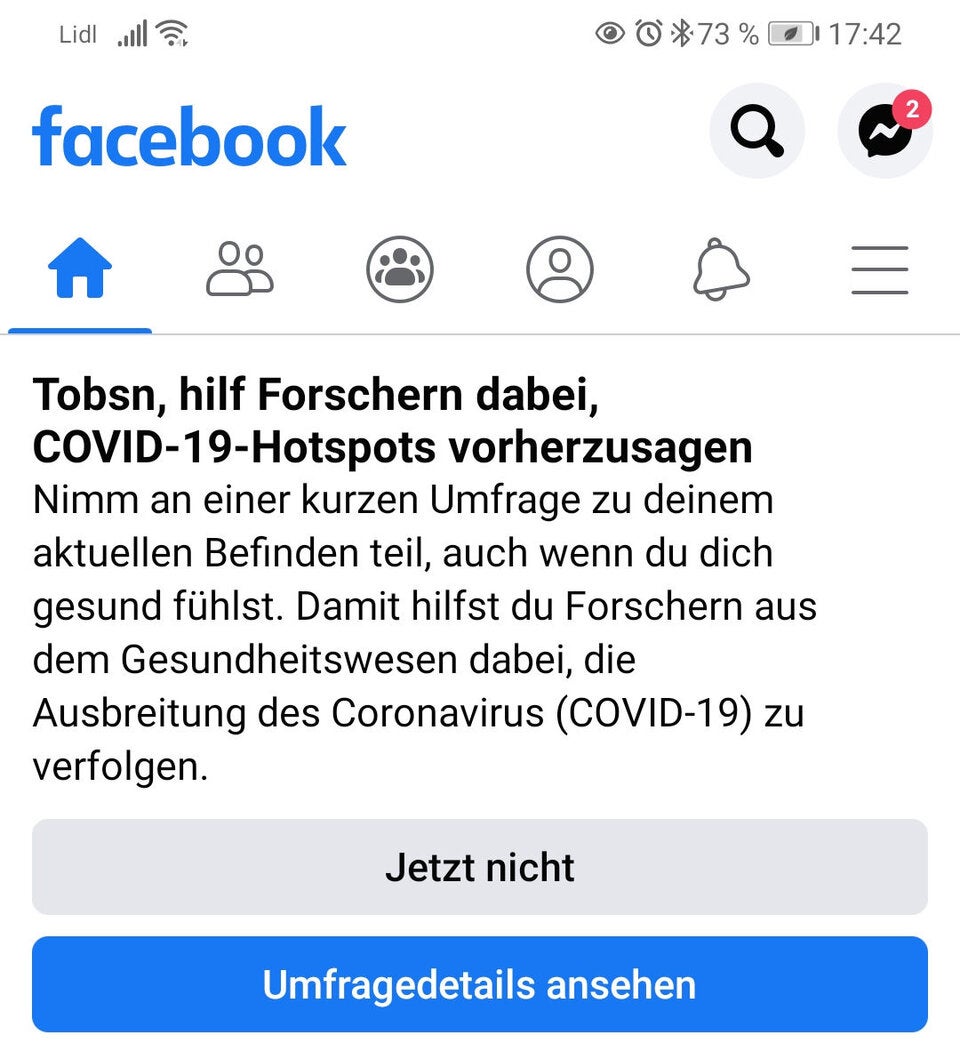Screen dimensions: 960x1059
Task: Tap the battery indicator
Action: (x=790, y=33)
